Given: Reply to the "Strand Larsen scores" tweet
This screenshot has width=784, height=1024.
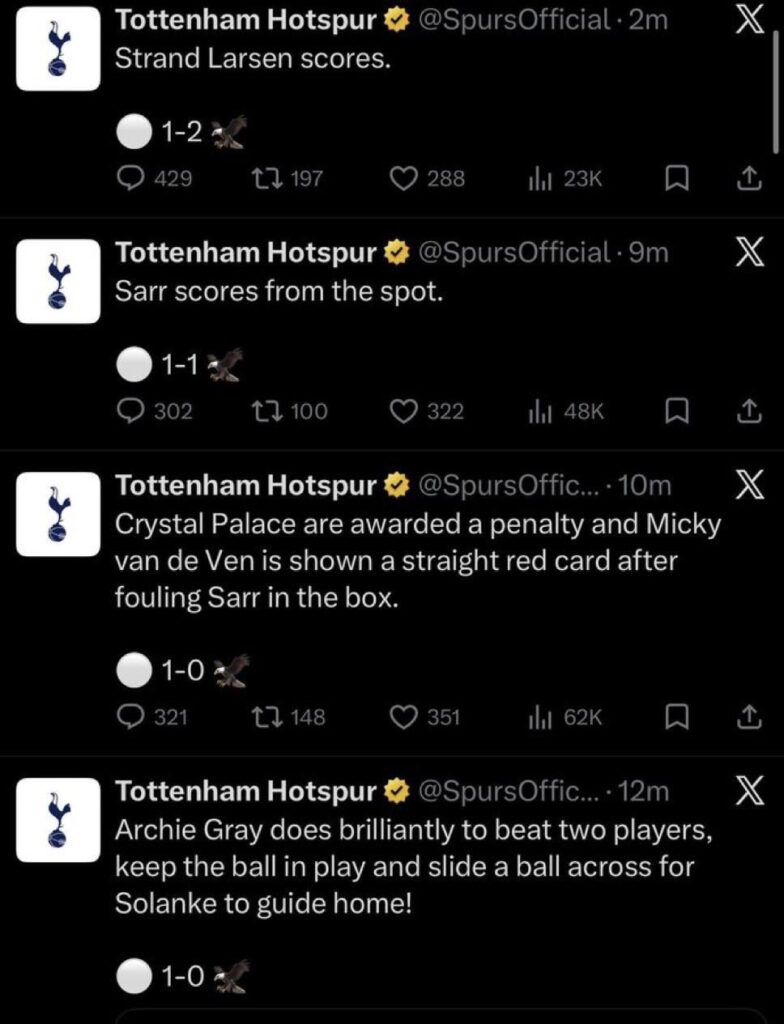Looking at the screenshot, I should pos(130,179).
